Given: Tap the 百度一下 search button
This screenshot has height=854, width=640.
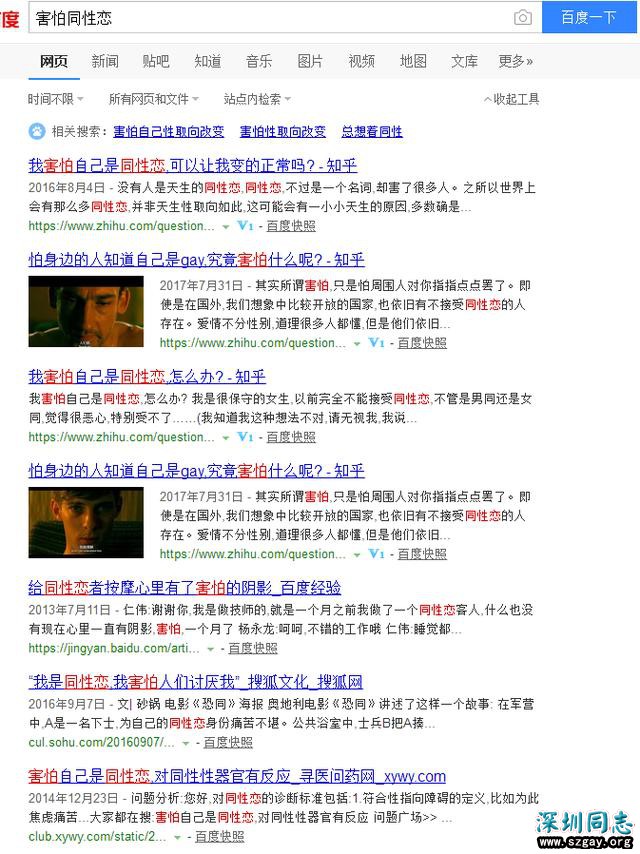Looking at the screenshot, I should 588,18.
